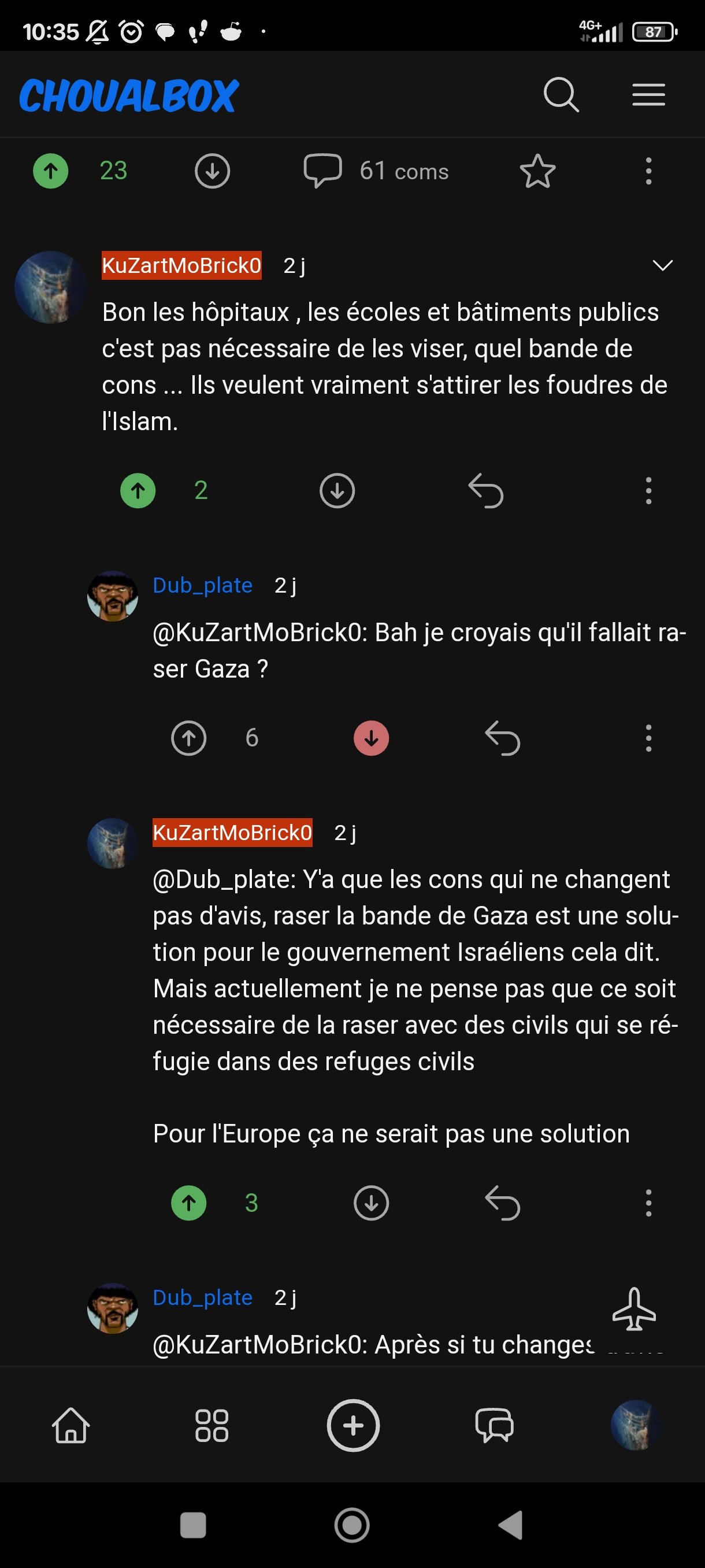Upvote the post with 23 points
This screenshot has width=705, height=1568.
[x=50, y=171]
